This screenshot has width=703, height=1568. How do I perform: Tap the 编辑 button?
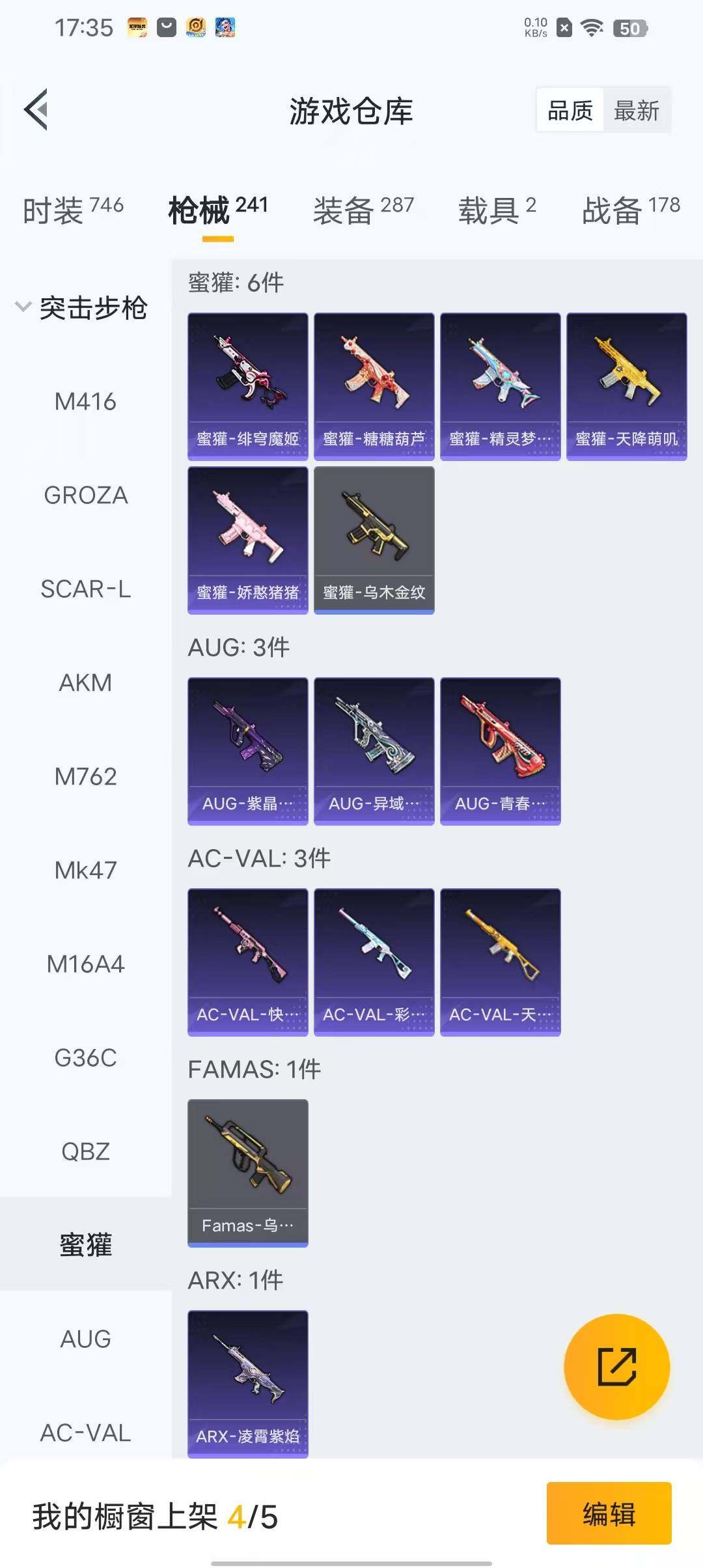point(609,1513)
